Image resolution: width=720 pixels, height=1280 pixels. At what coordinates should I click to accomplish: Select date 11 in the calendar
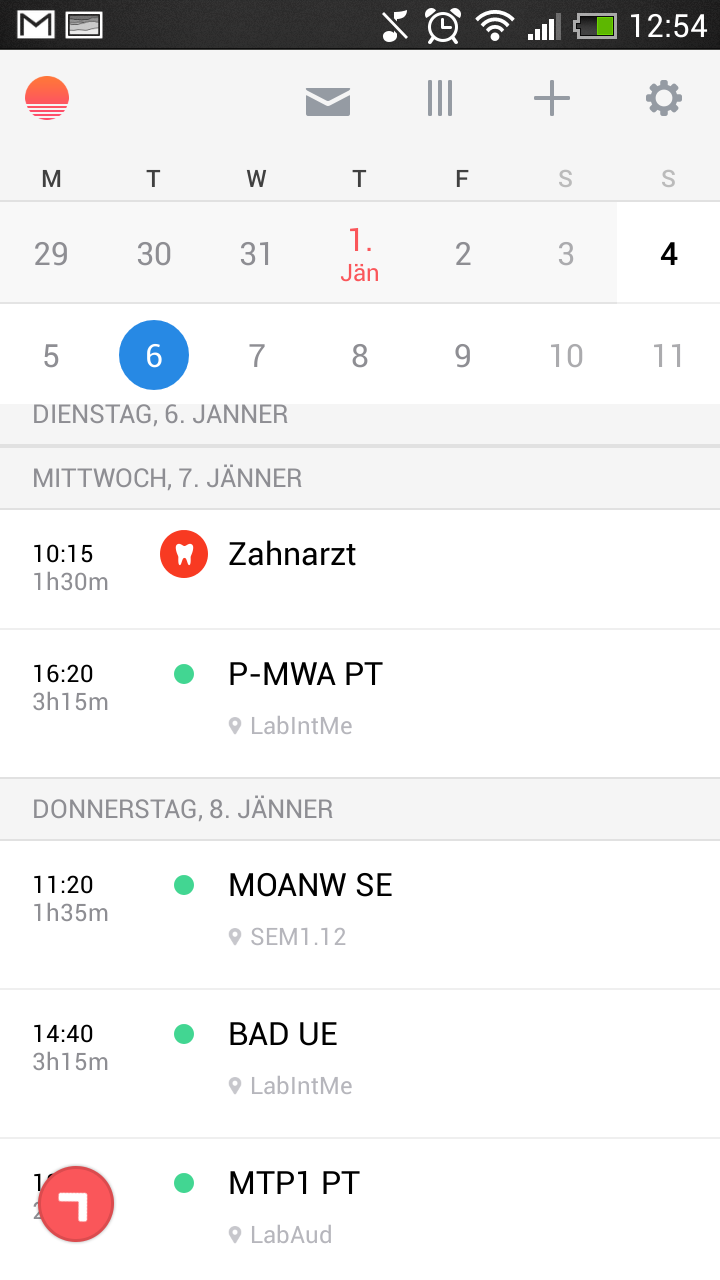click(668, 355)
